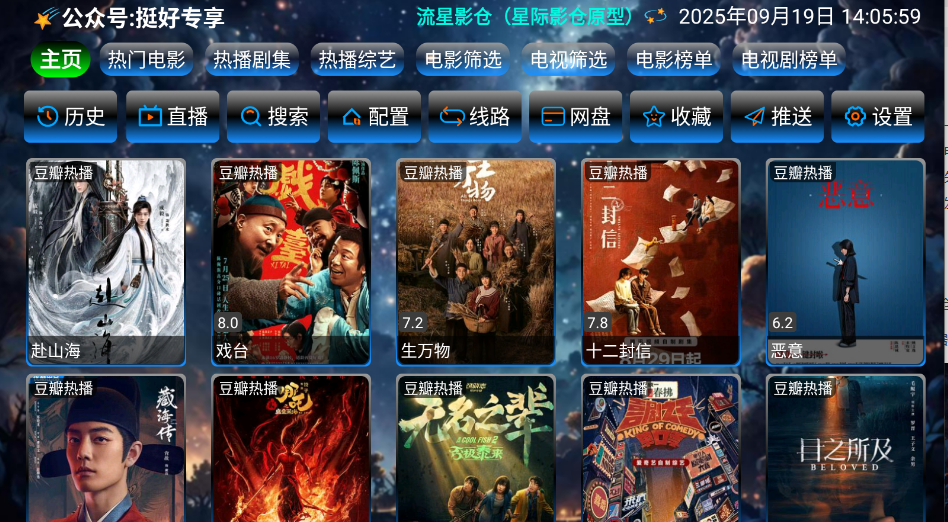Go to the 电影筛选 tab

click(x=463, y=60)
